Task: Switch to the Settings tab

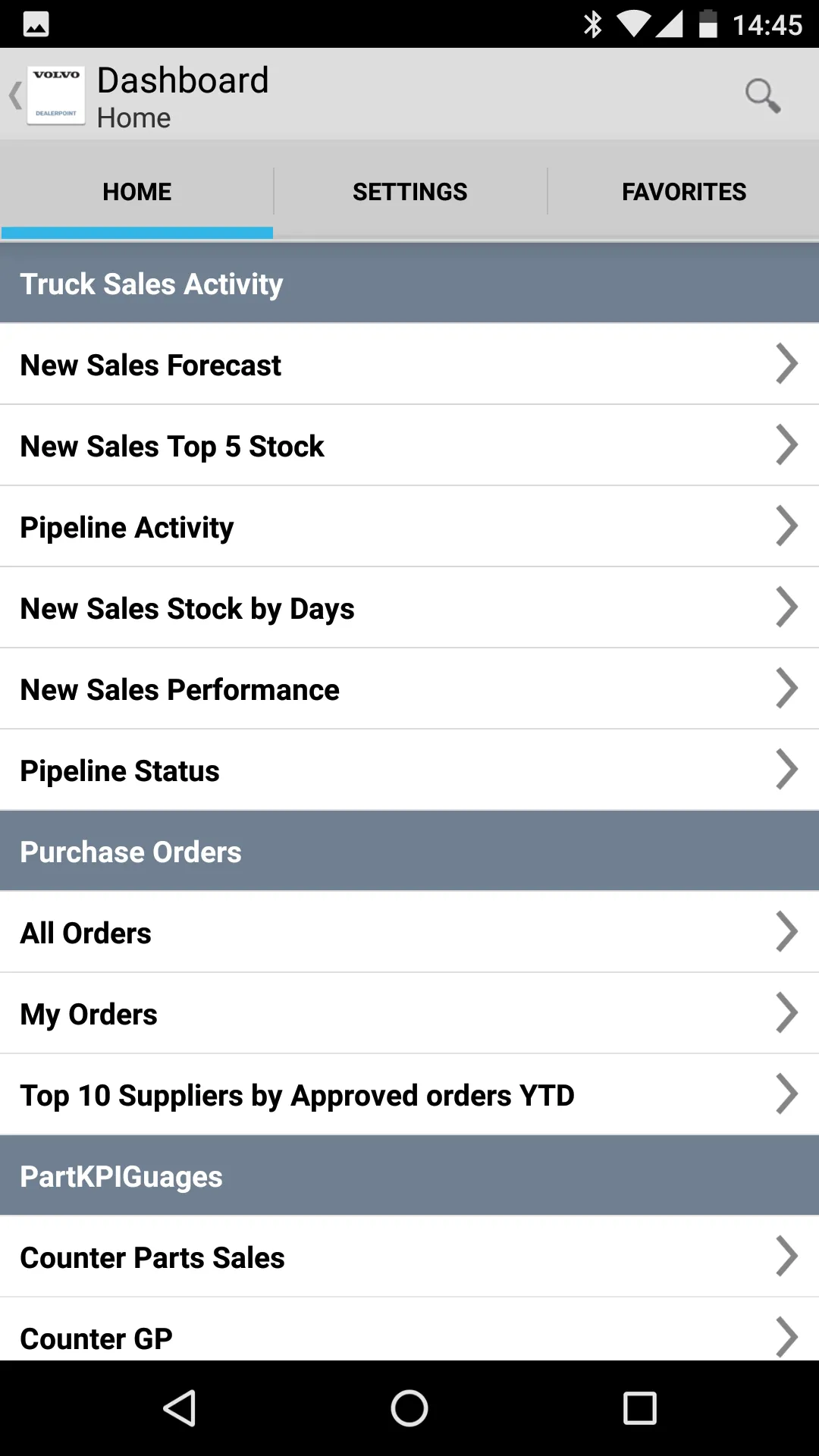Action: click(410, 192)
